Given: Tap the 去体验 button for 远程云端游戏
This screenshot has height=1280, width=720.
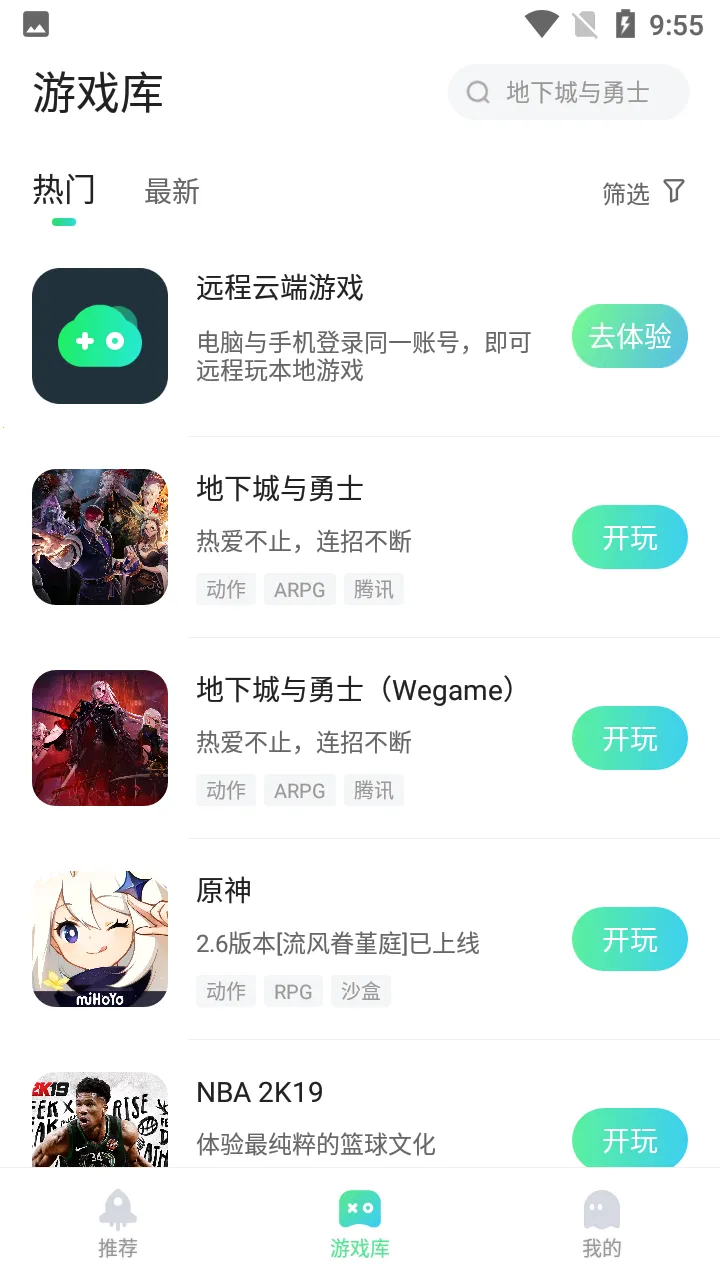Looking at the screenshot, I should 630,336.
